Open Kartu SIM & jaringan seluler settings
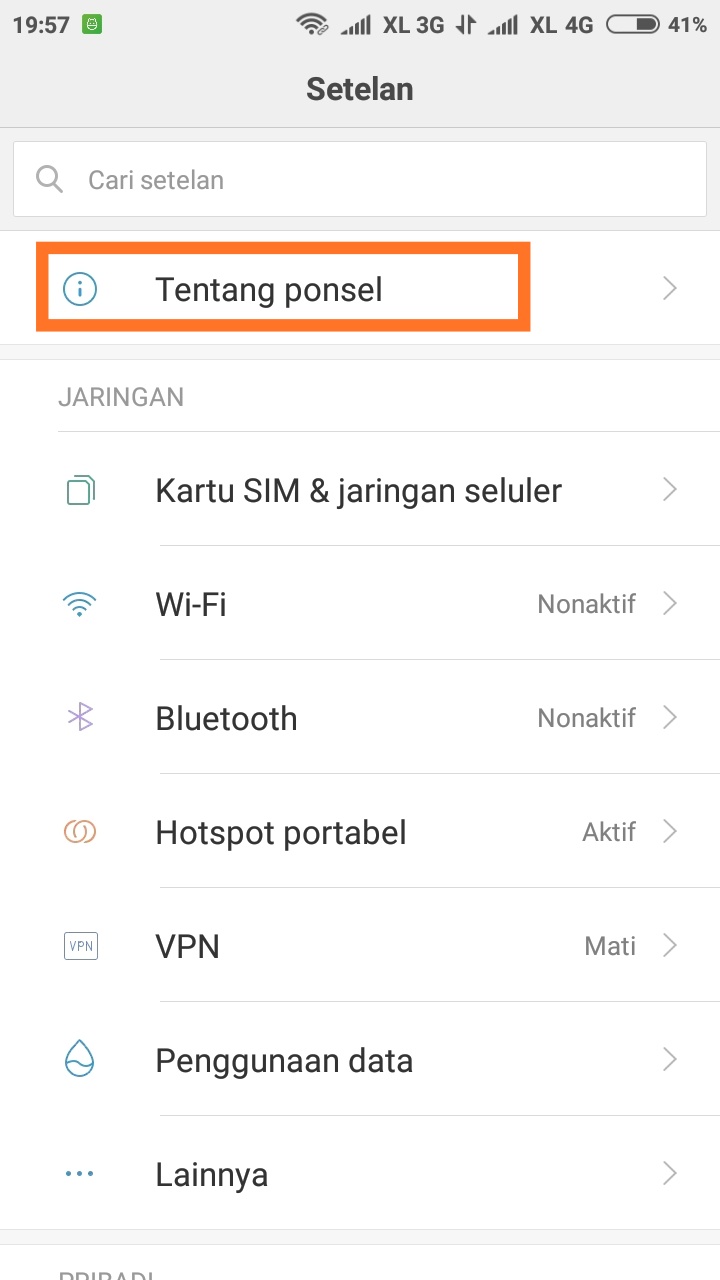 360,490
